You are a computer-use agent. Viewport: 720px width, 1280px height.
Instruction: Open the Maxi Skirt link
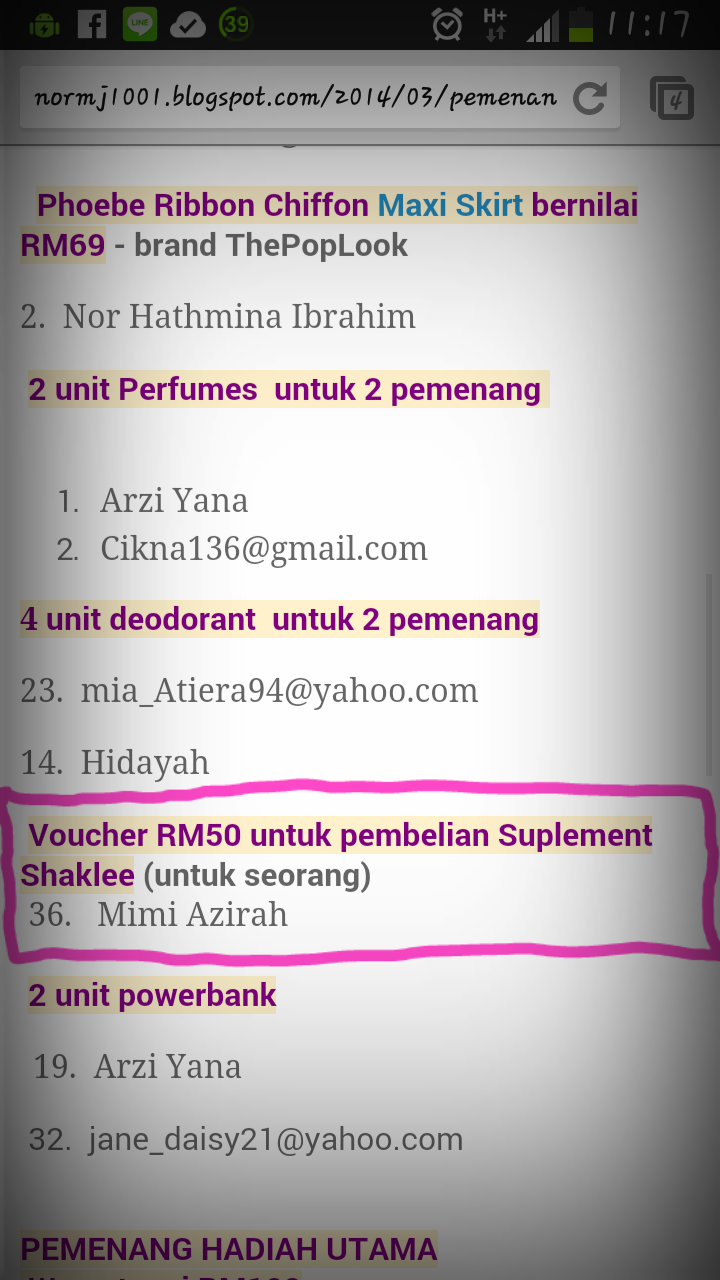coord(450,206)
